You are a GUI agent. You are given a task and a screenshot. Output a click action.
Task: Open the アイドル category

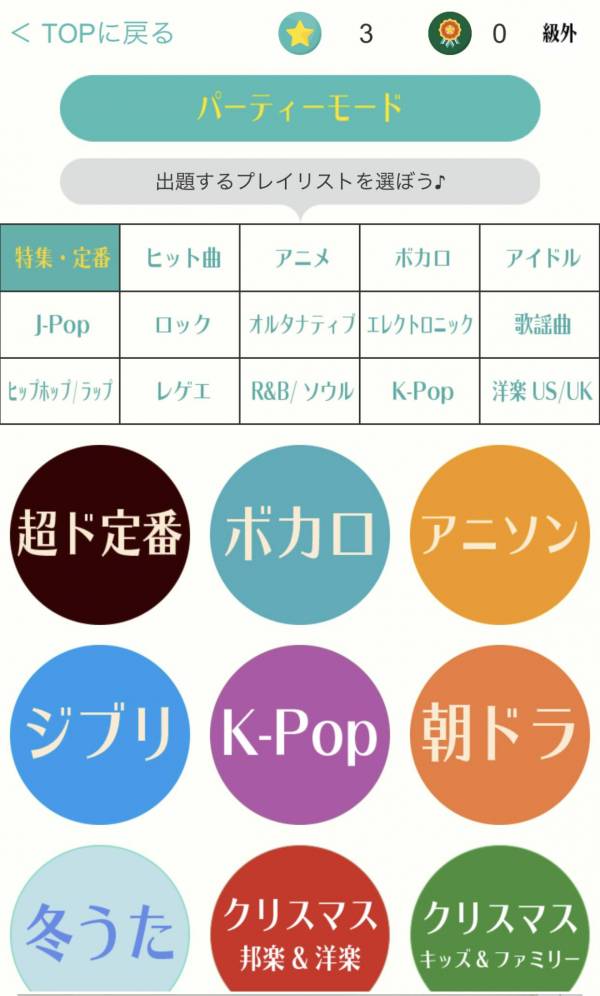(540, 258)
